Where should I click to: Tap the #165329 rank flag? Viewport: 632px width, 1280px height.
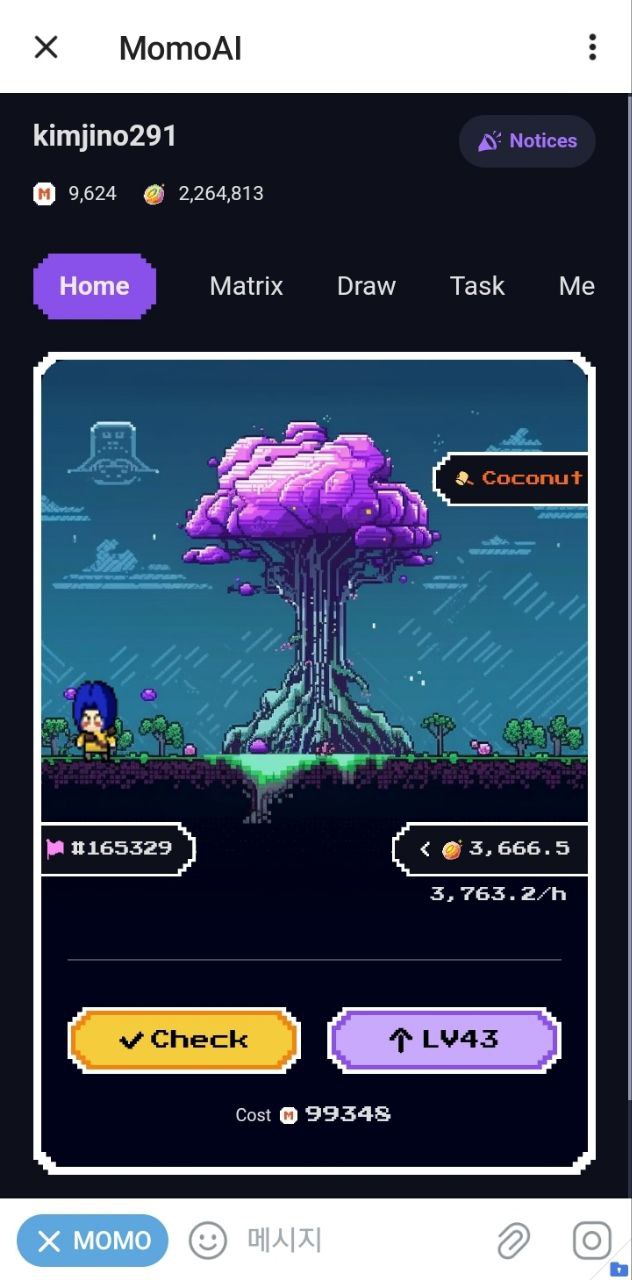(x=118, y=849)
